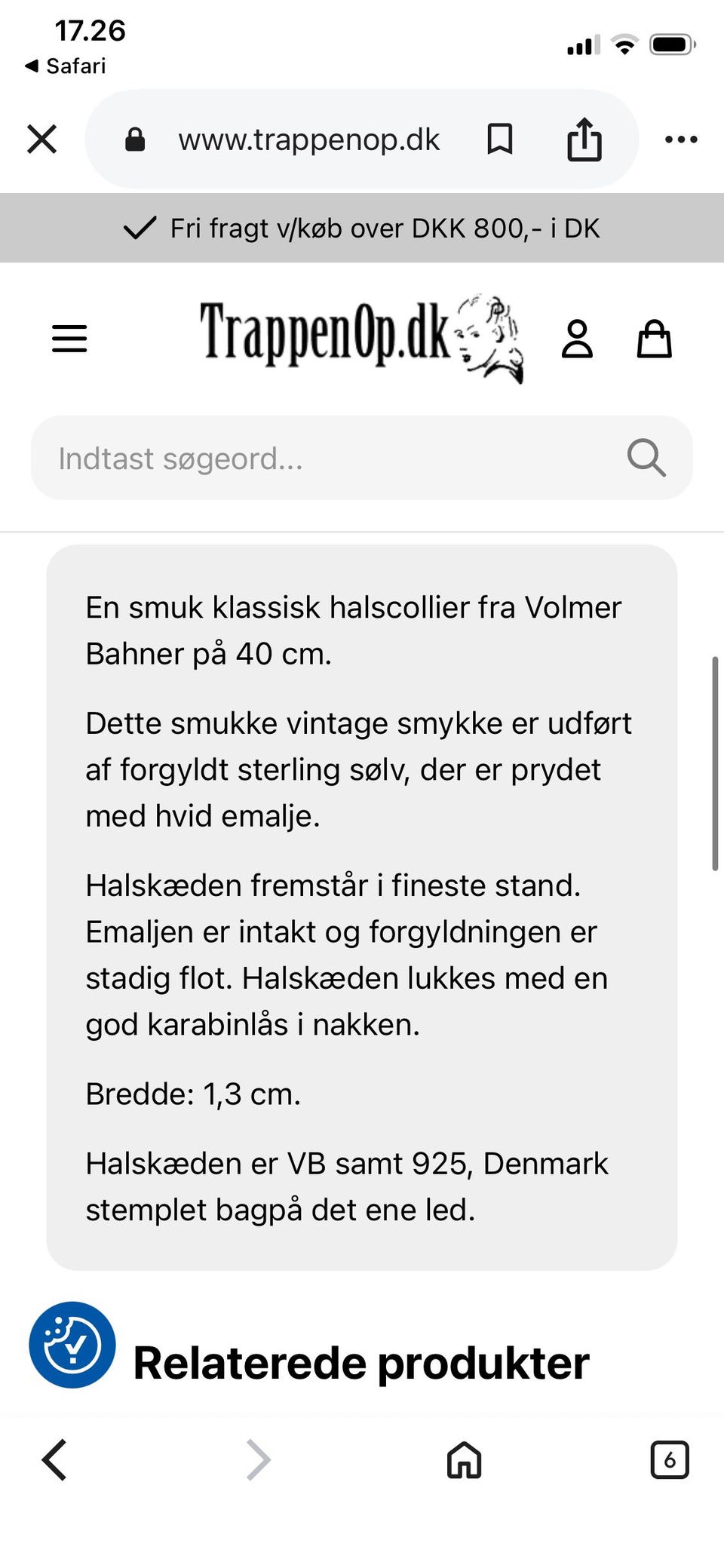
Task: Open the user account icon
Action: 578,338
